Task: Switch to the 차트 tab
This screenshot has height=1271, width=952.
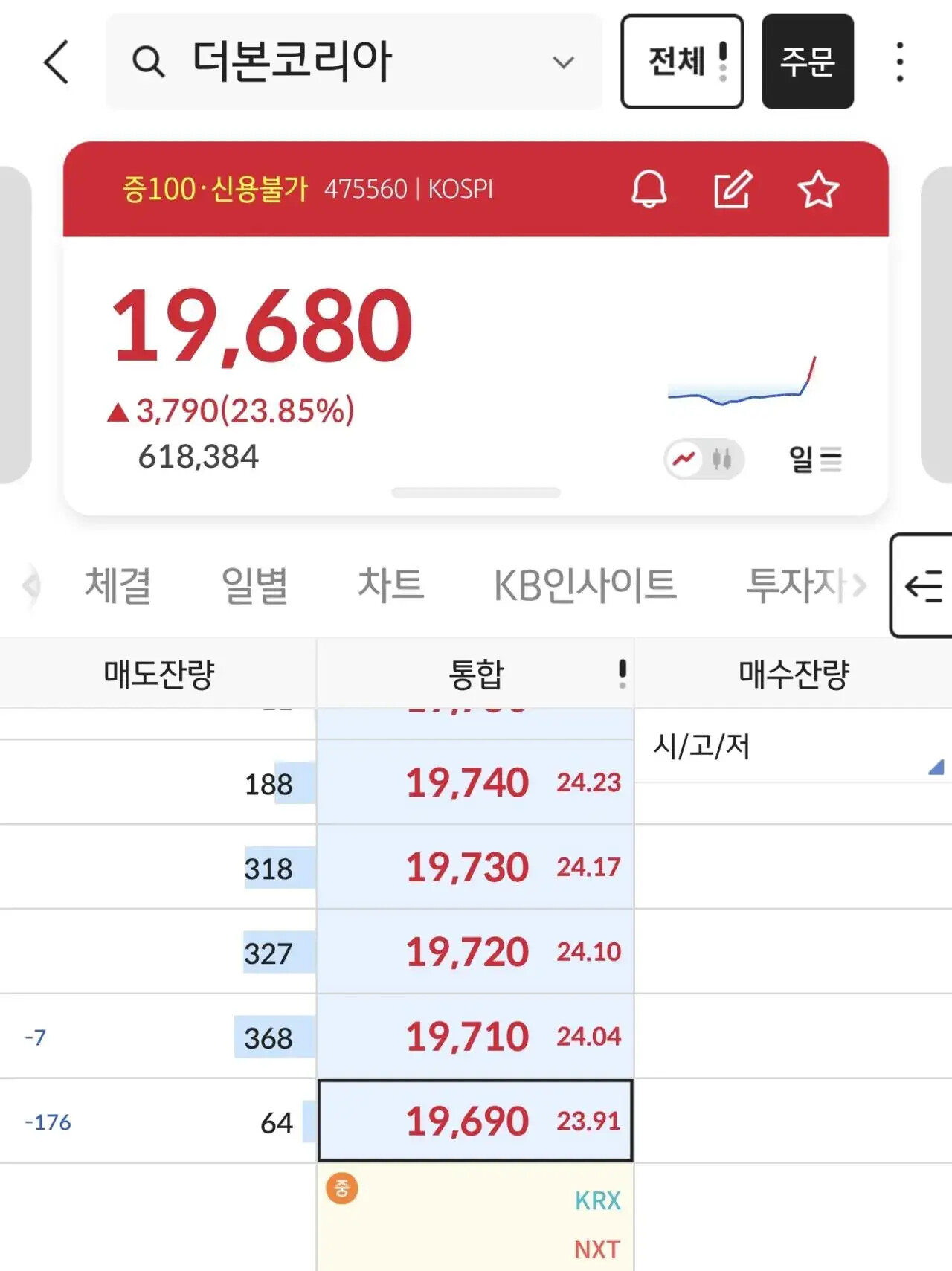Action: 391,585
